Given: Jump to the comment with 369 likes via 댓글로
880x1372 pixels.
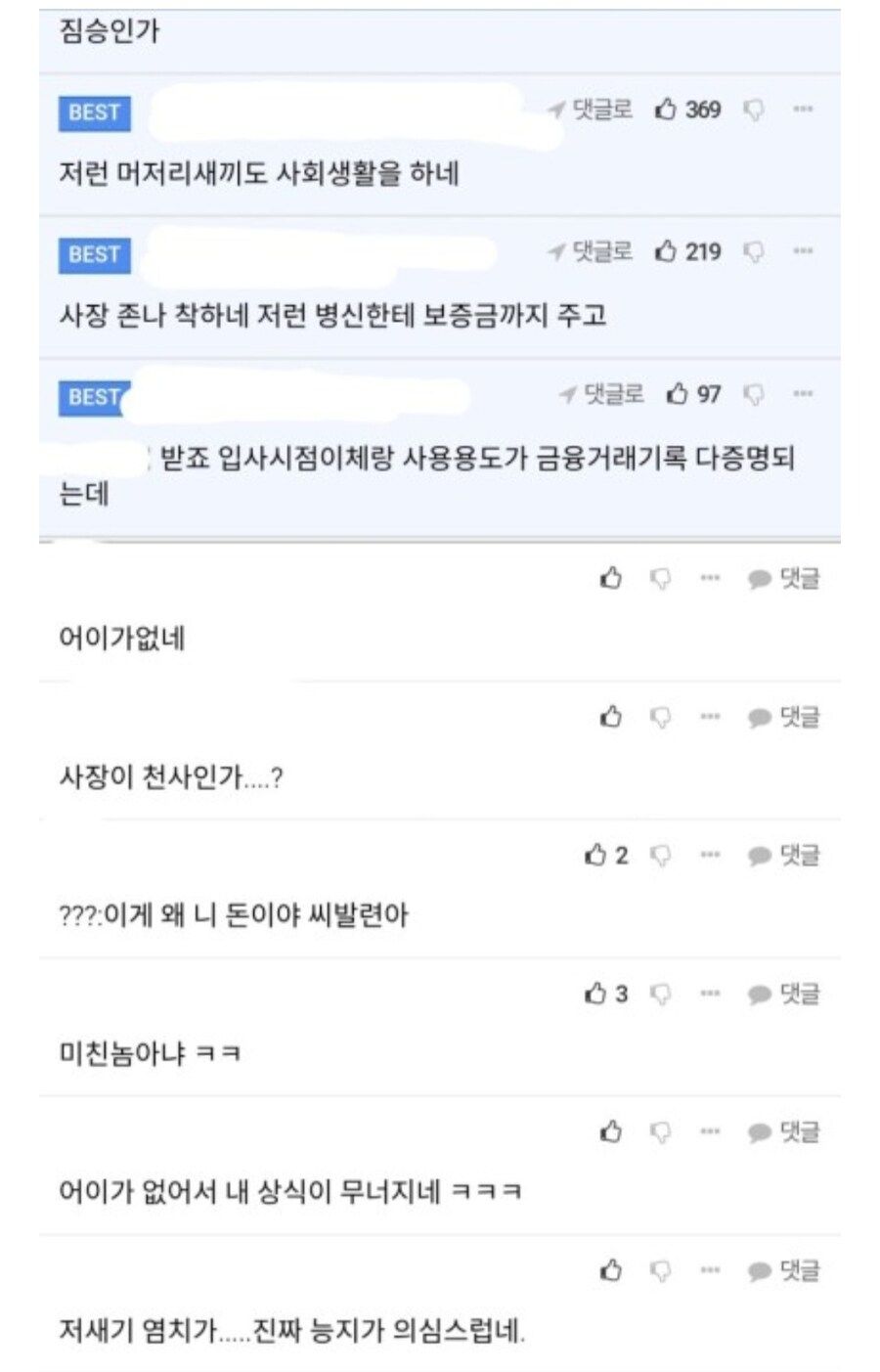Looking at the screenshot, I should 592,110.
